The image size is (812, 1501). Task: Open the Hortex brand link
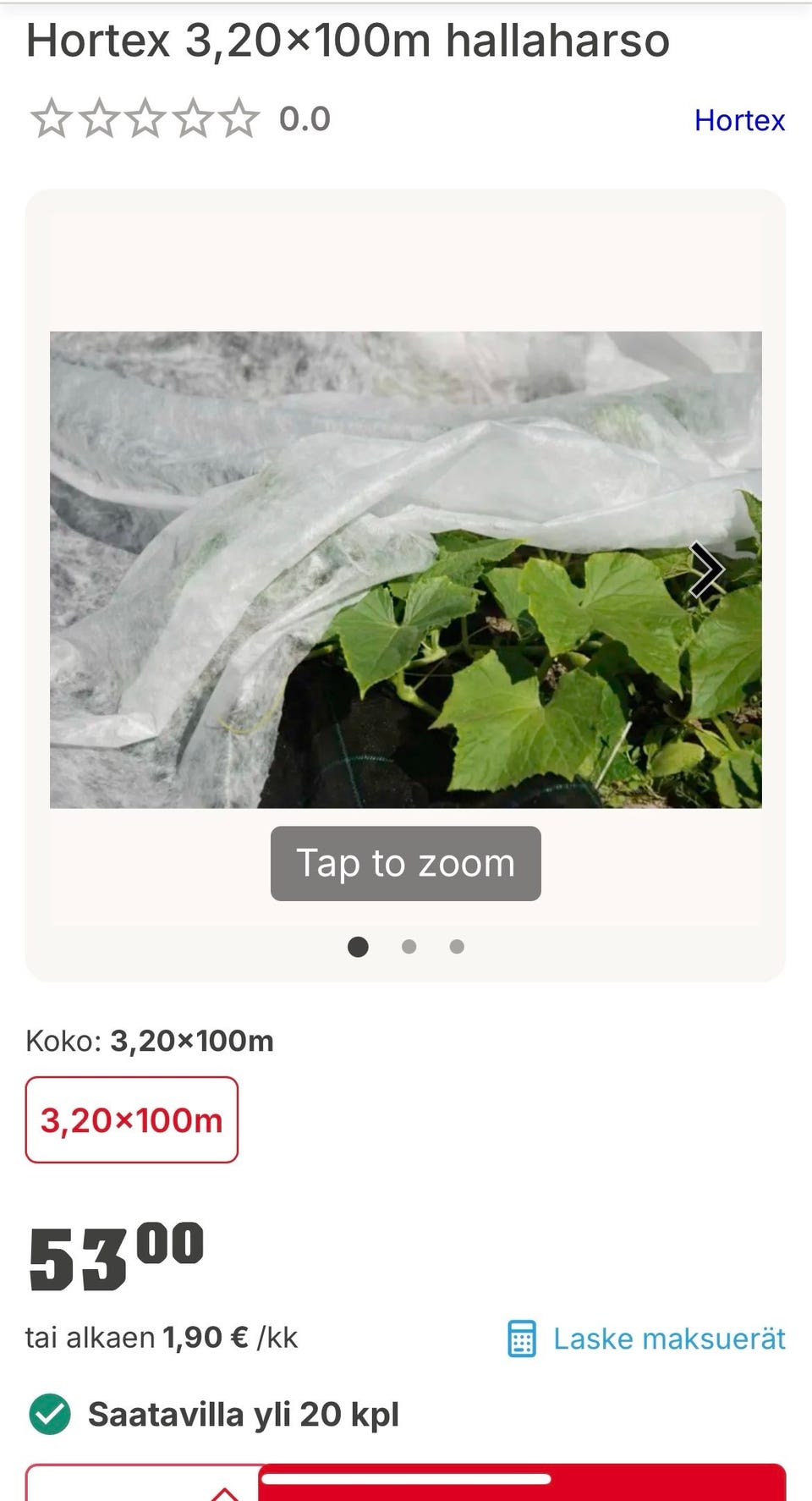coord(739,120)
